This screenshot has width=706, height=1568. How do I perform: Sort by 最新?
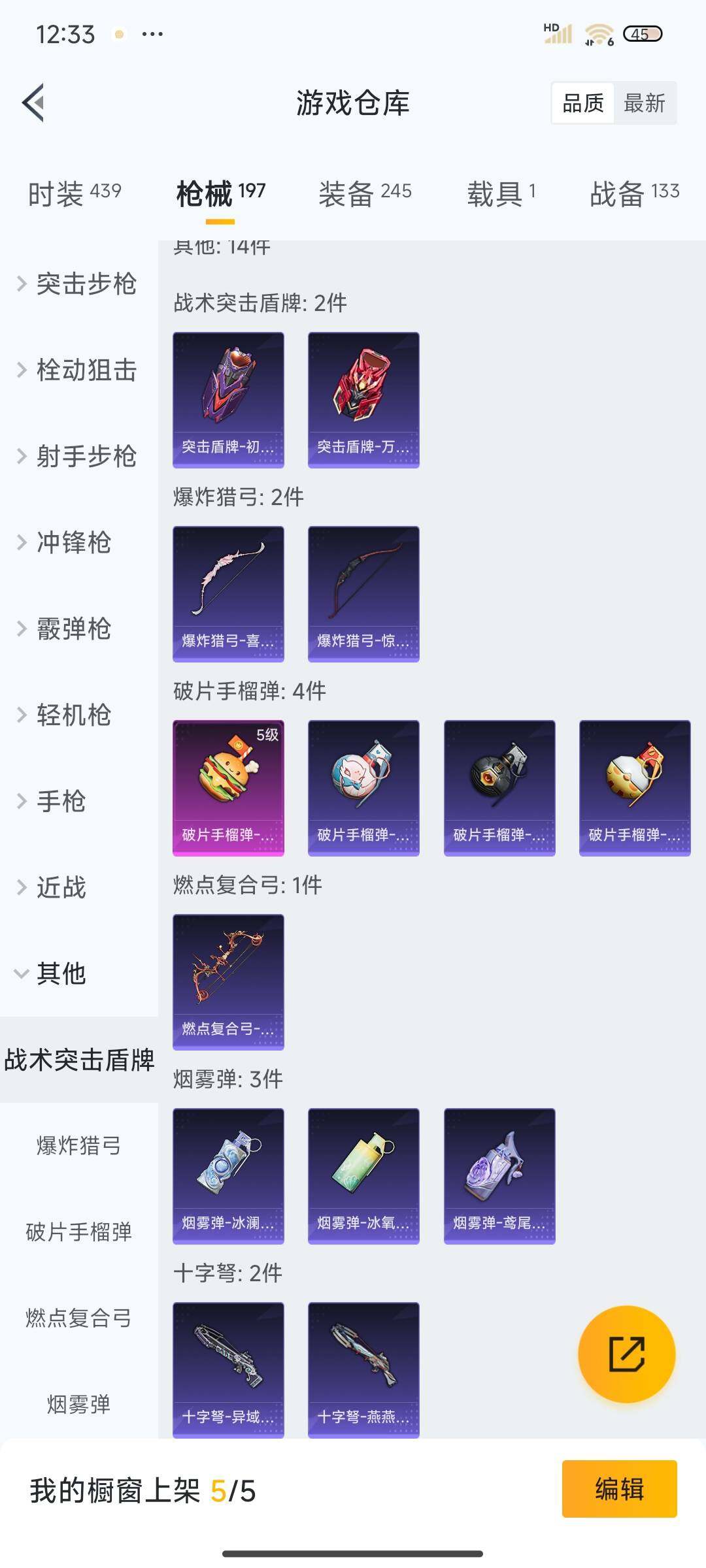pos(644,103)
